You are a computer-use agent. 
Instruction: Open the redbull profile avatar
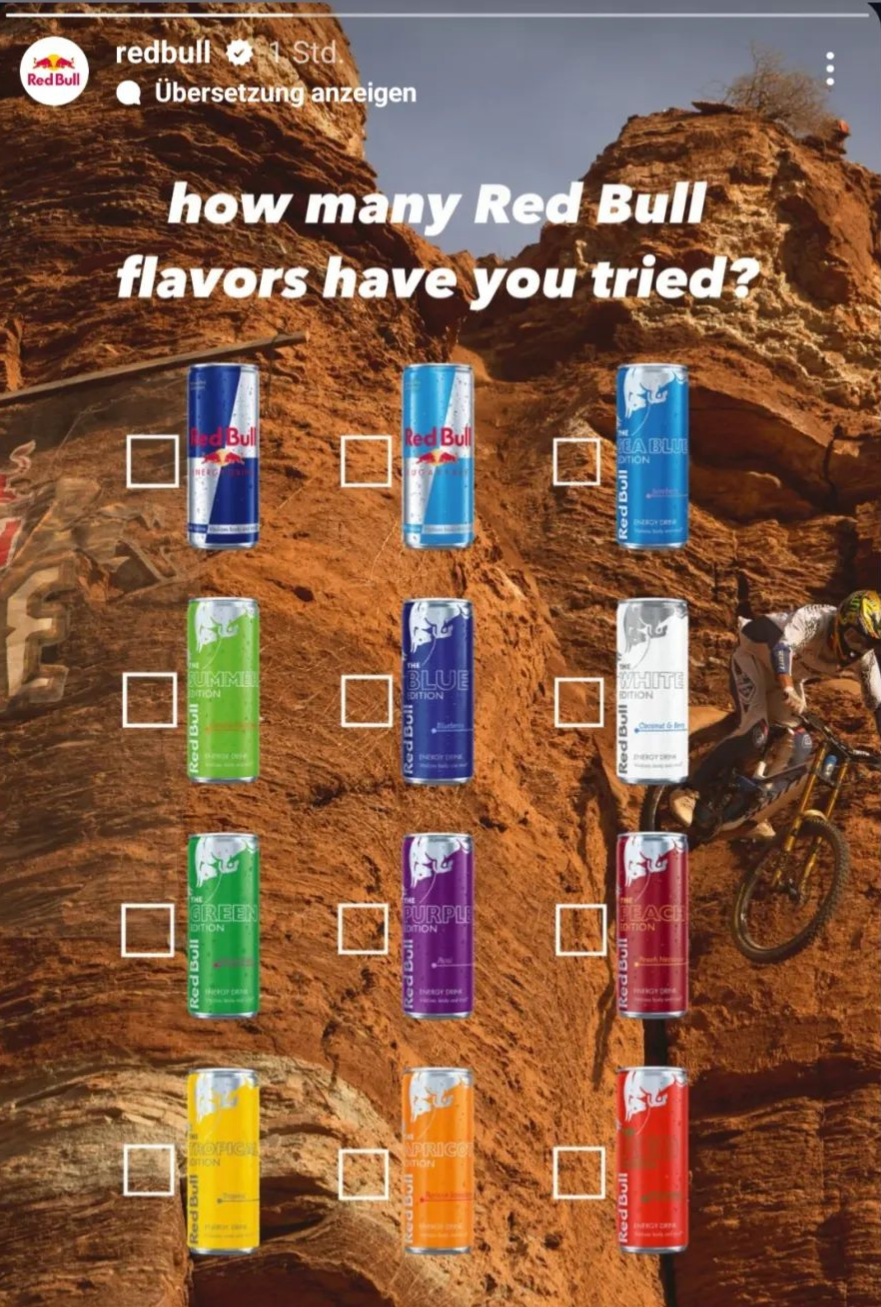click(x=54, y=71)
